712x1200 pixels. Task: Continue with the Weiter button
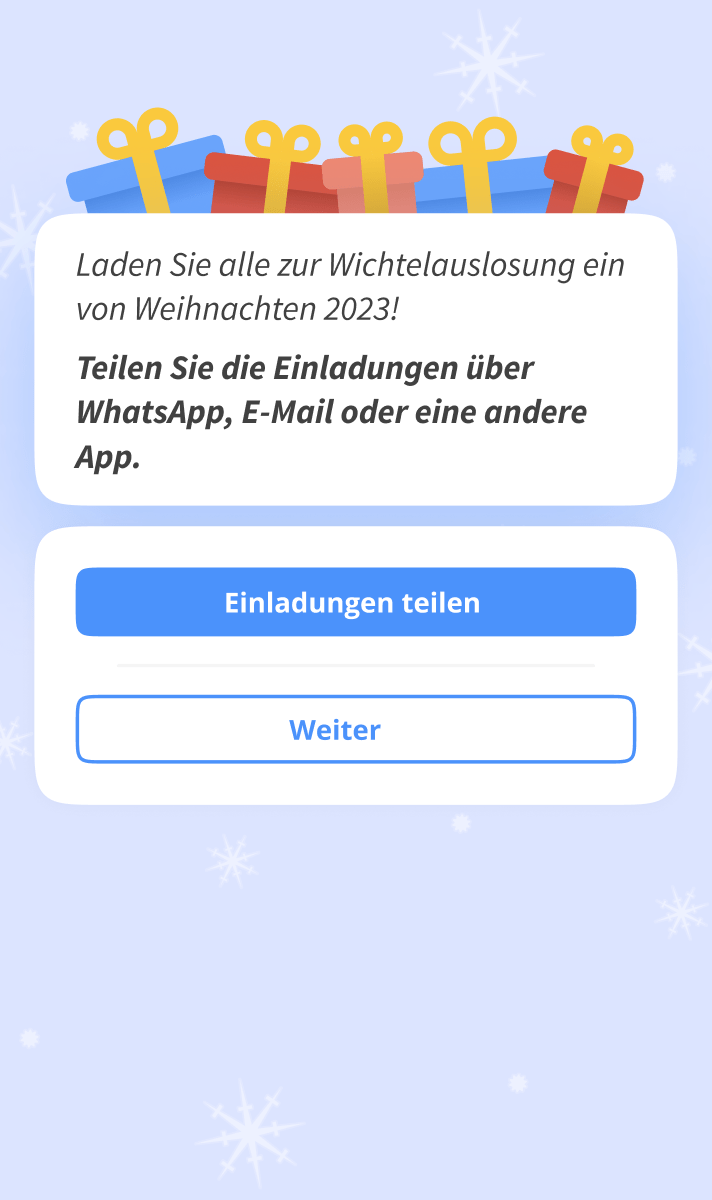click(355, 729)
